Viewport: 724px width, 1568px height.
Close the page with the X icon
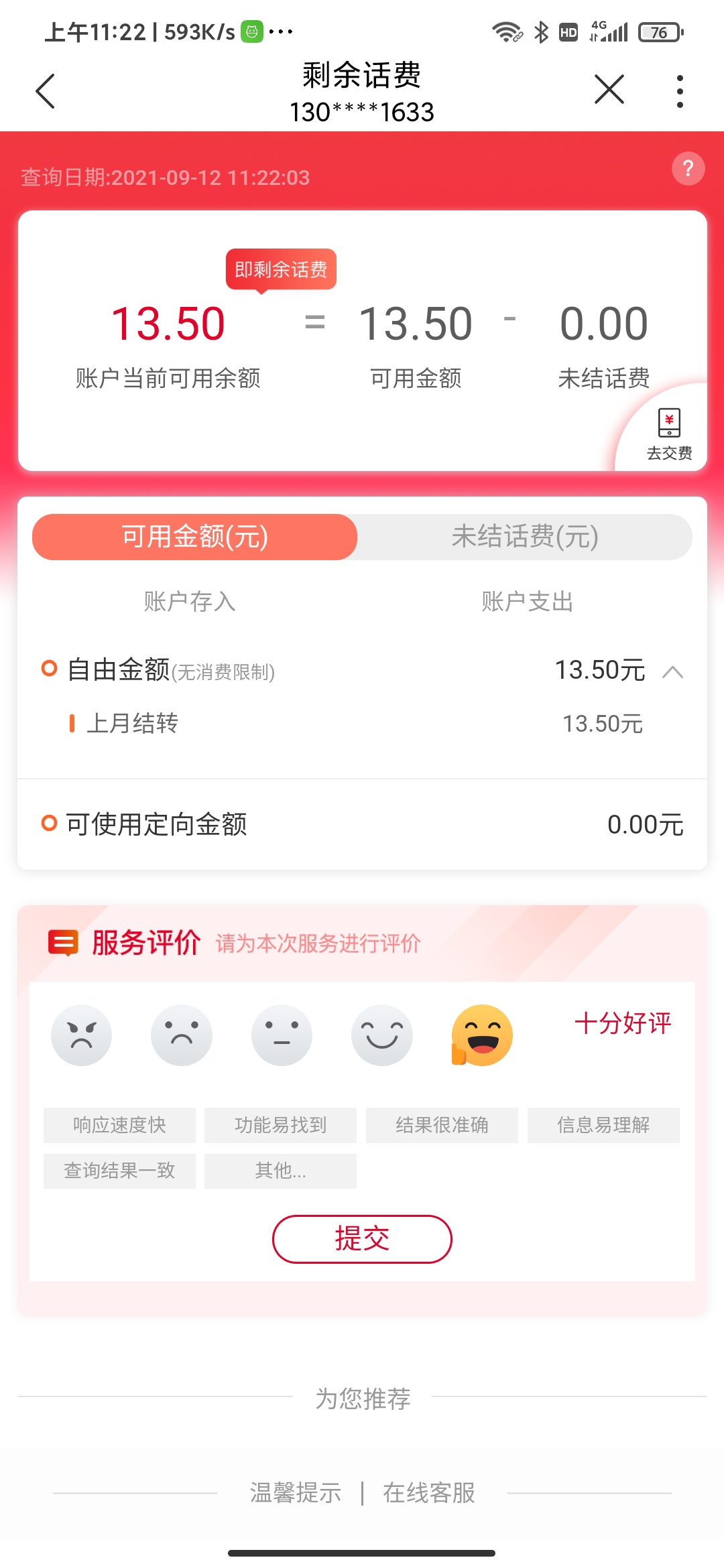609,90
